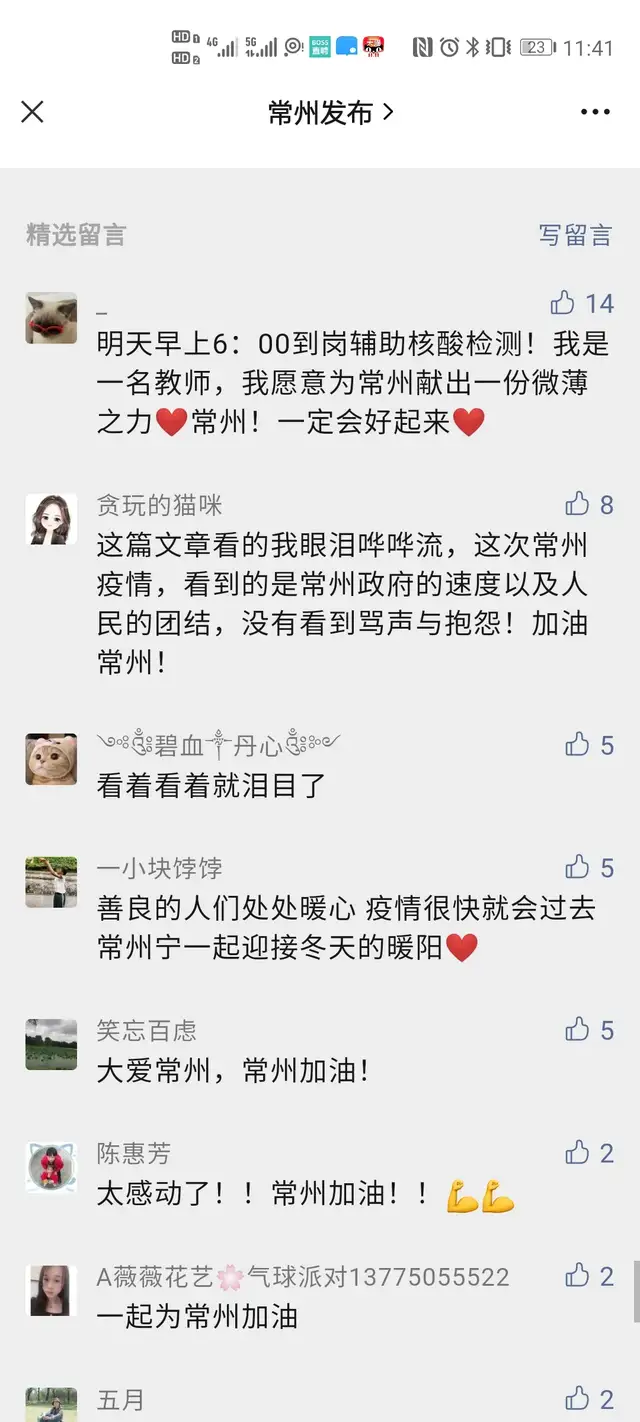
Task: Like 一小块饽饽's comment
Action: tap(577, 867)
